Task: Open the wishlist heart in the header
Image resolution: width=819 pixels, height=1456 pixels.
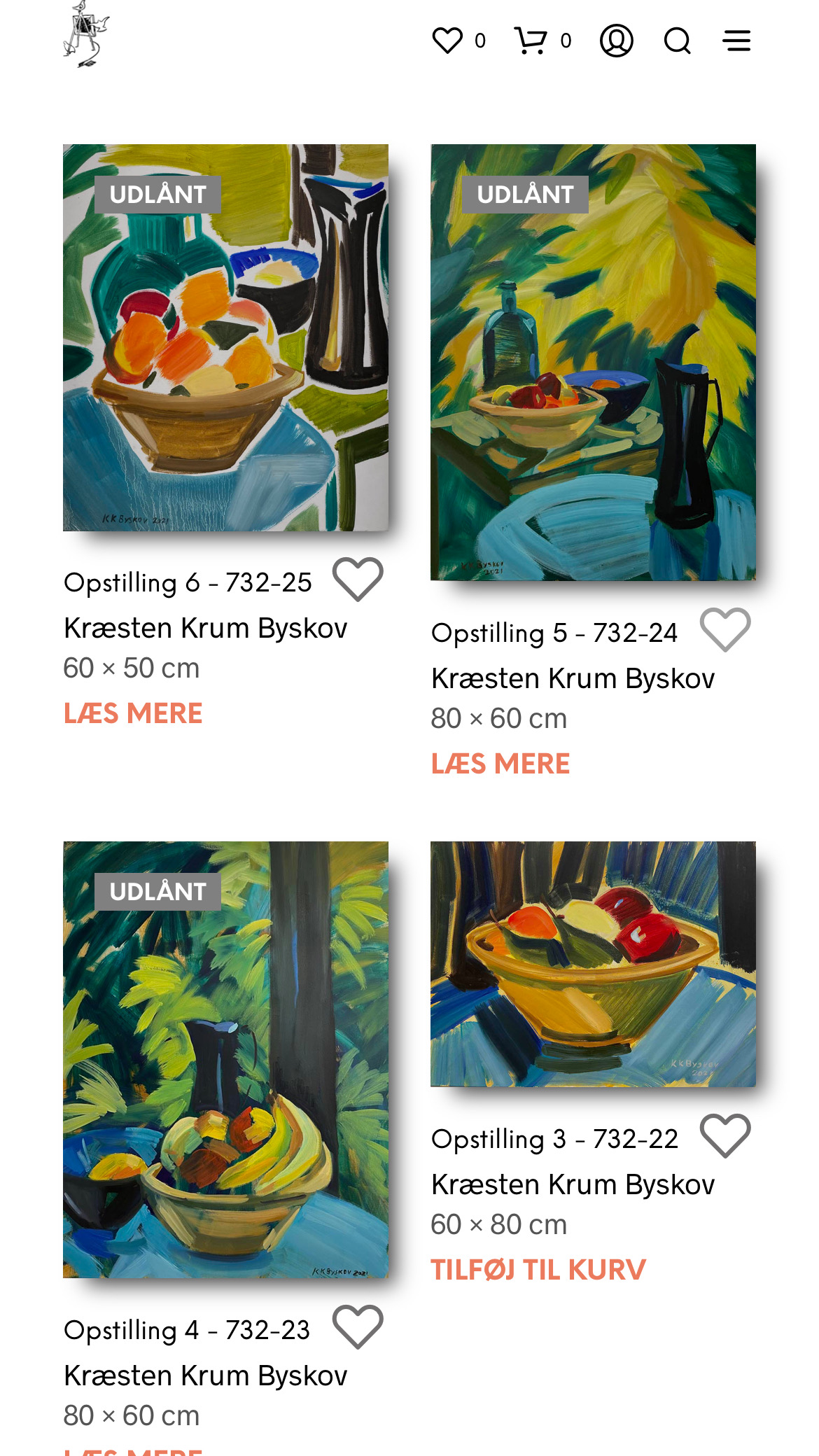Action: pos(448,41)
